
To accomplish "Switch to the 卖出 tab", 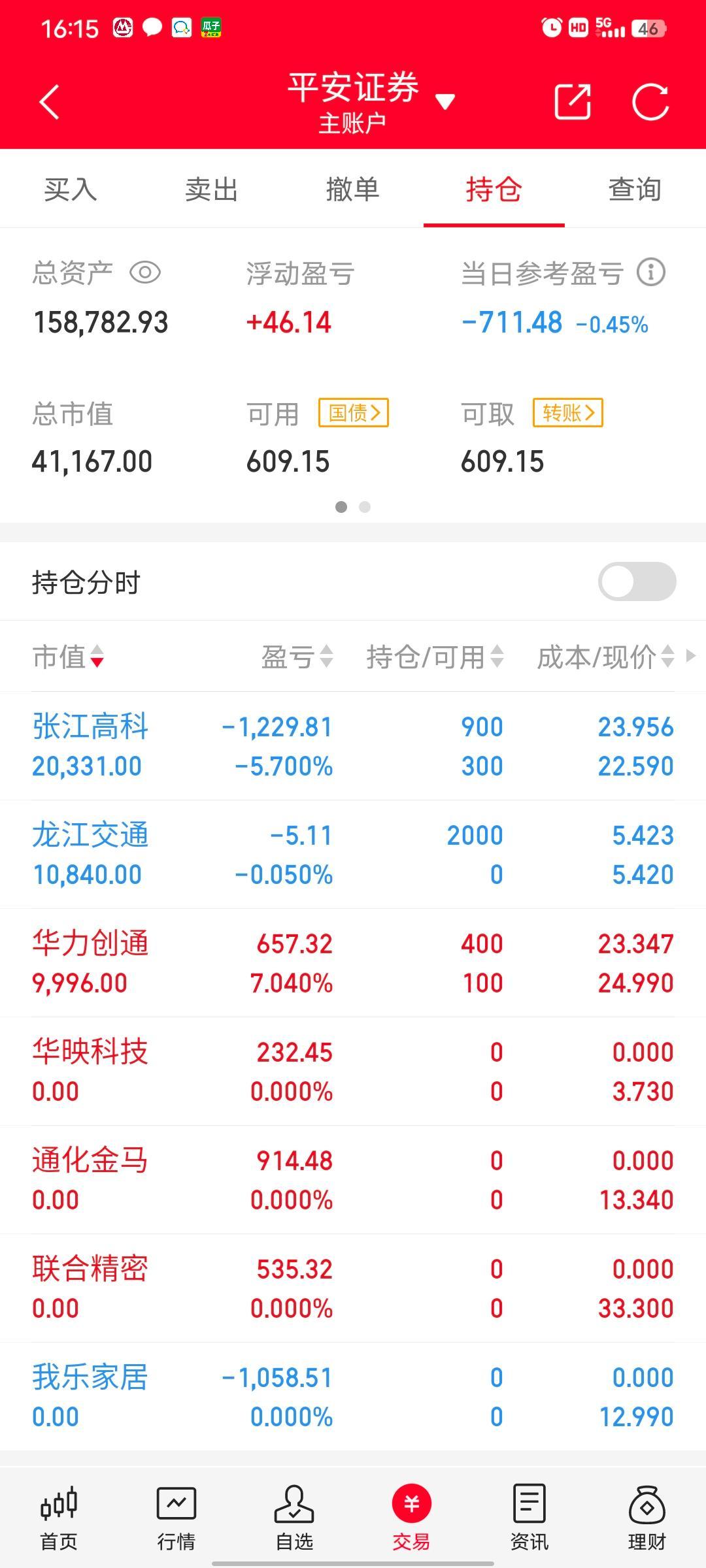I will 212,189.
